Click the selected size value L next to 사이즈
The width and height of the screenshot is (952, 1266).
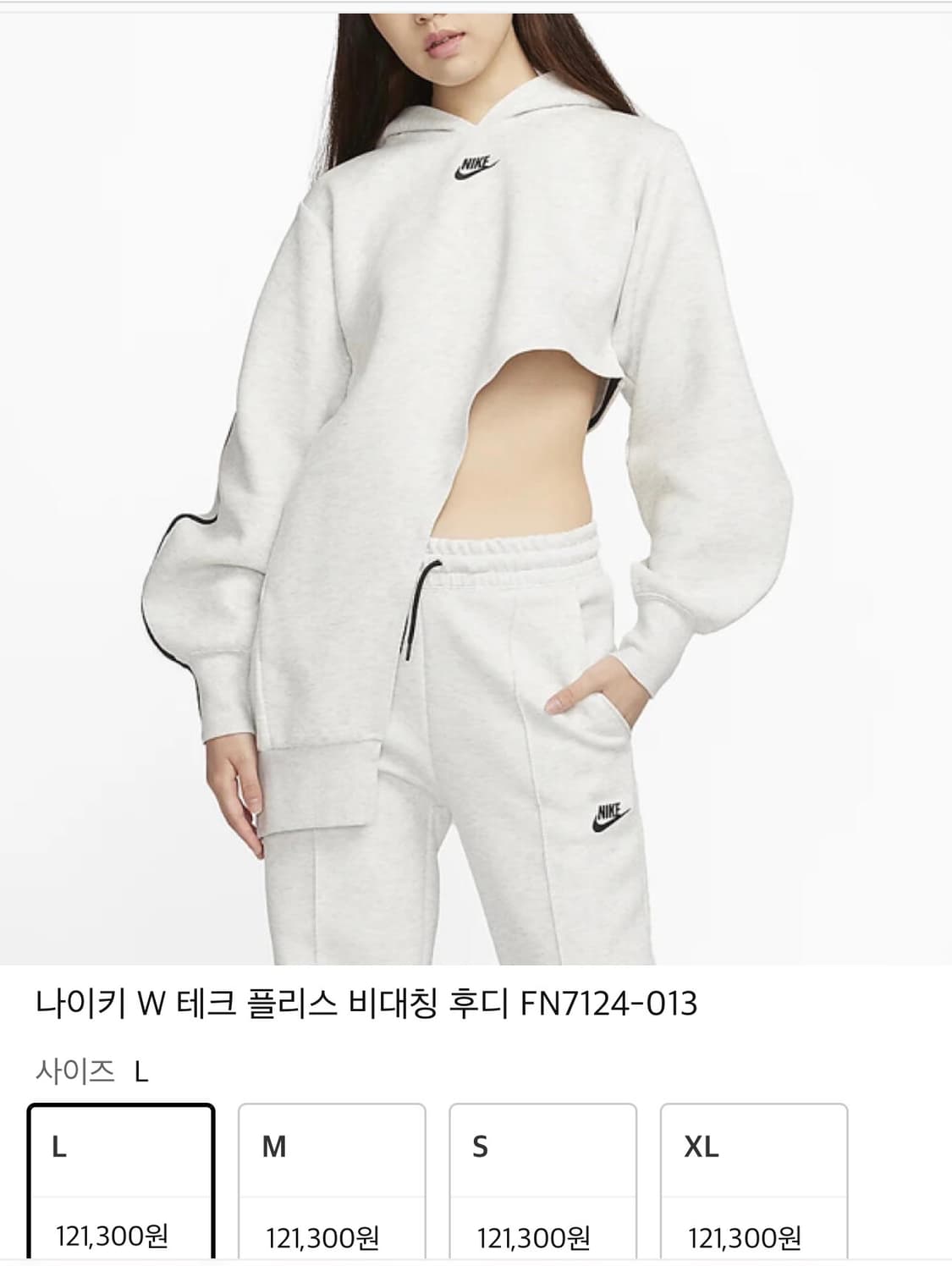(x=141, y=1074)
